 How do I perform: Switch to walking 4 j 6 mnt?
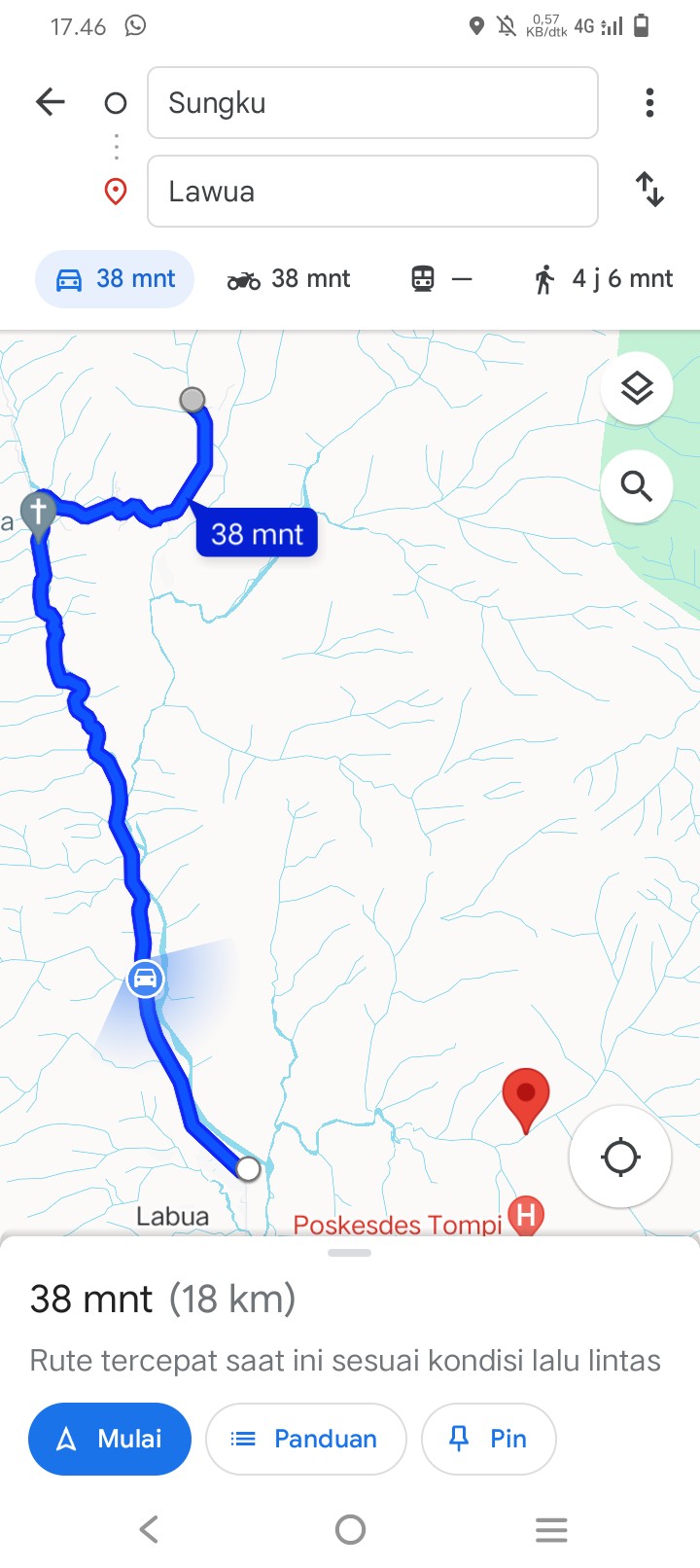click(603, 279)
